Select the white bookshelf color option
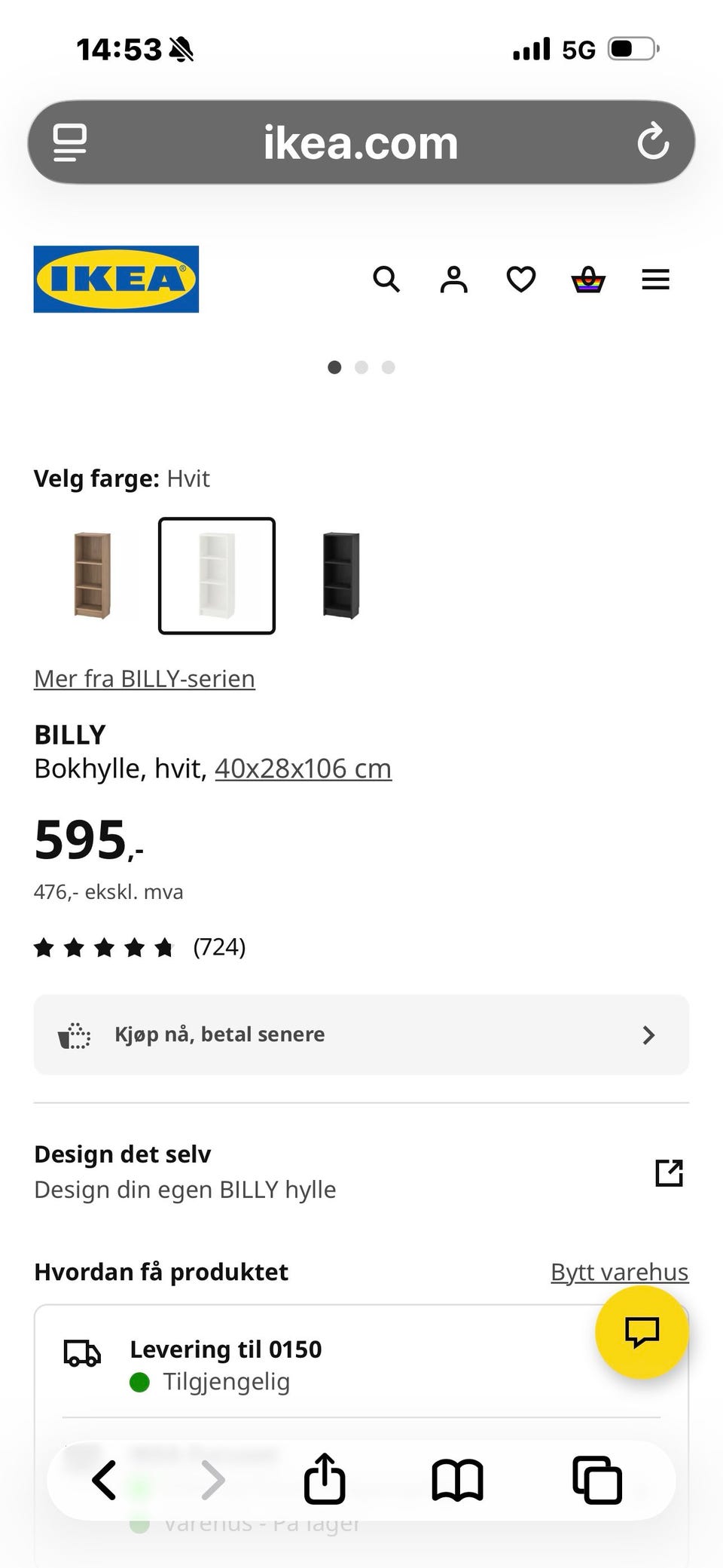This screenshot has width=723, height=1568. [x=216, y=576]
